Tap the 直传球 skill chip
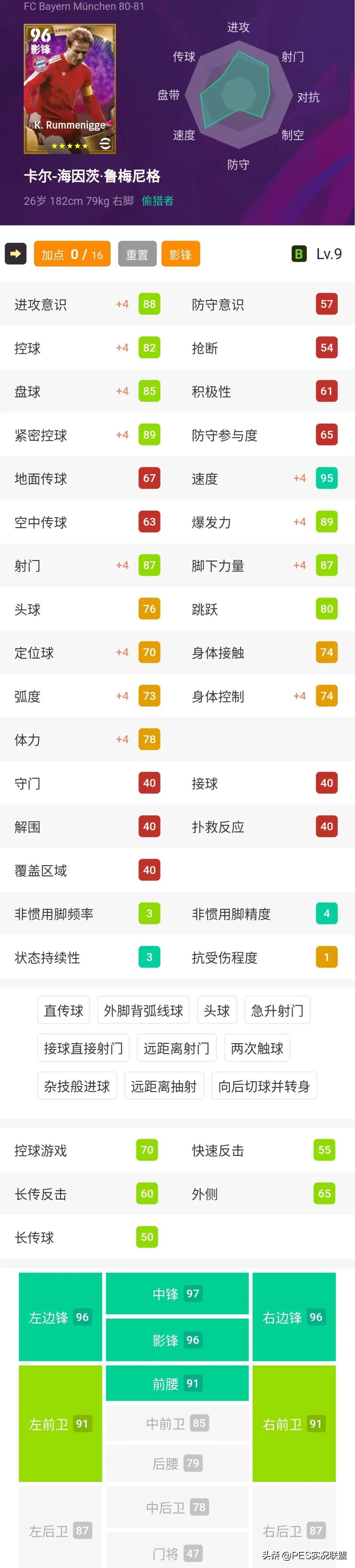The width and height of the screenshot is (355, 1568). tap(63, 1011)
